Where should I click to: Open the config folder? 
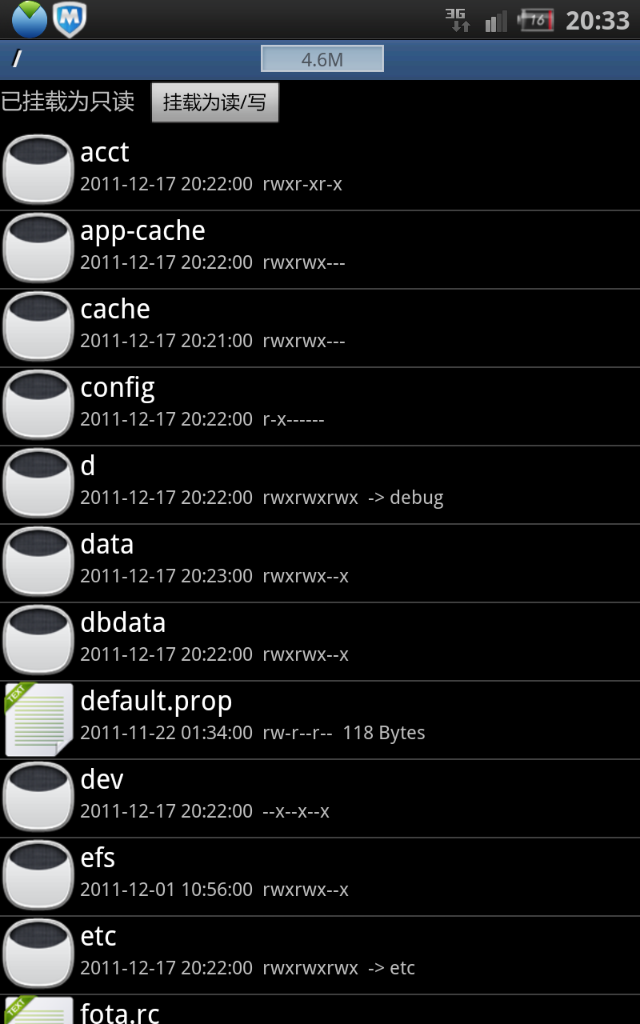click(x=320, y=402)
